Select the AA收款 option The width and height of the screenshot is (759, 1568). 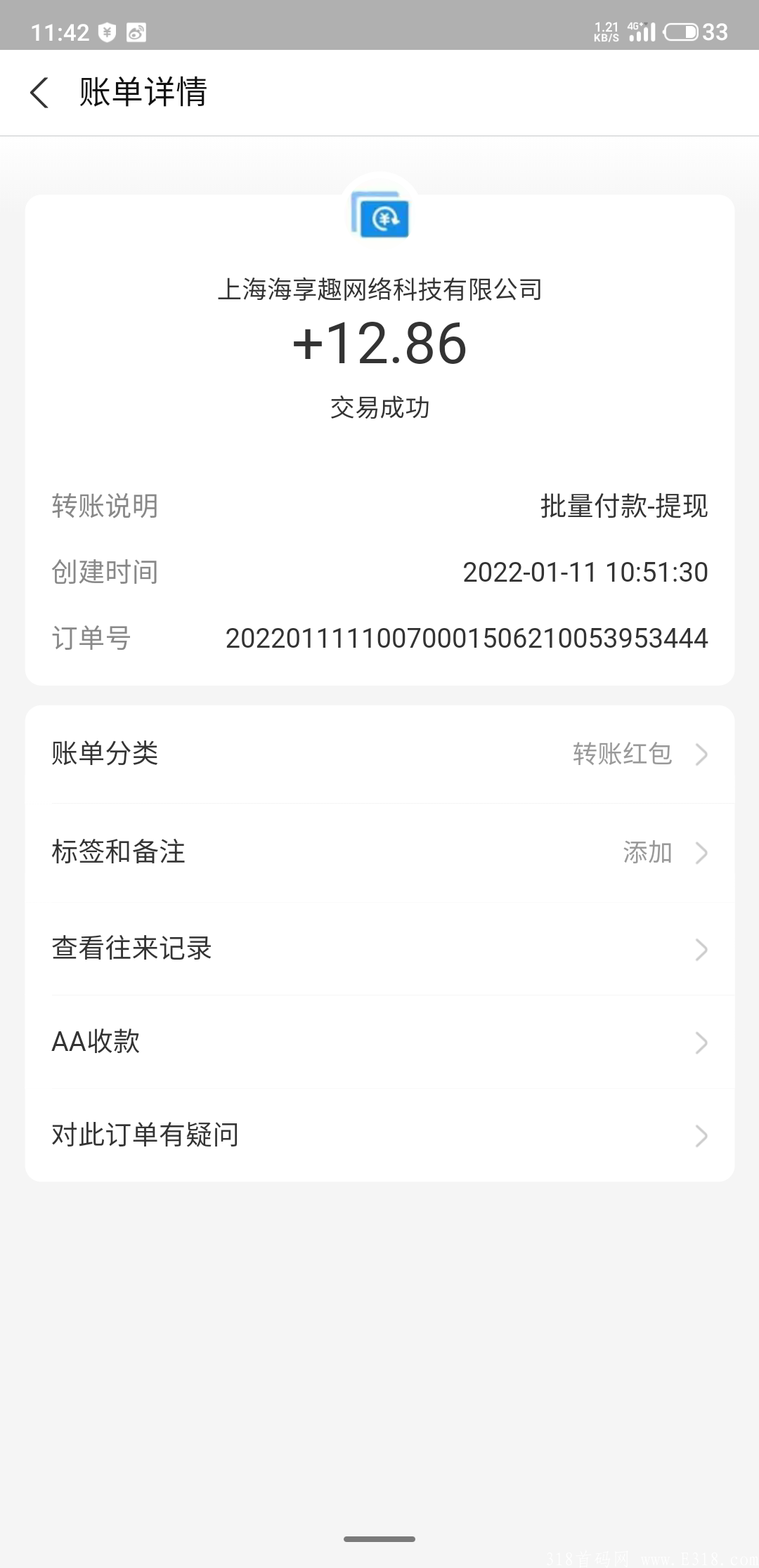379,1042
